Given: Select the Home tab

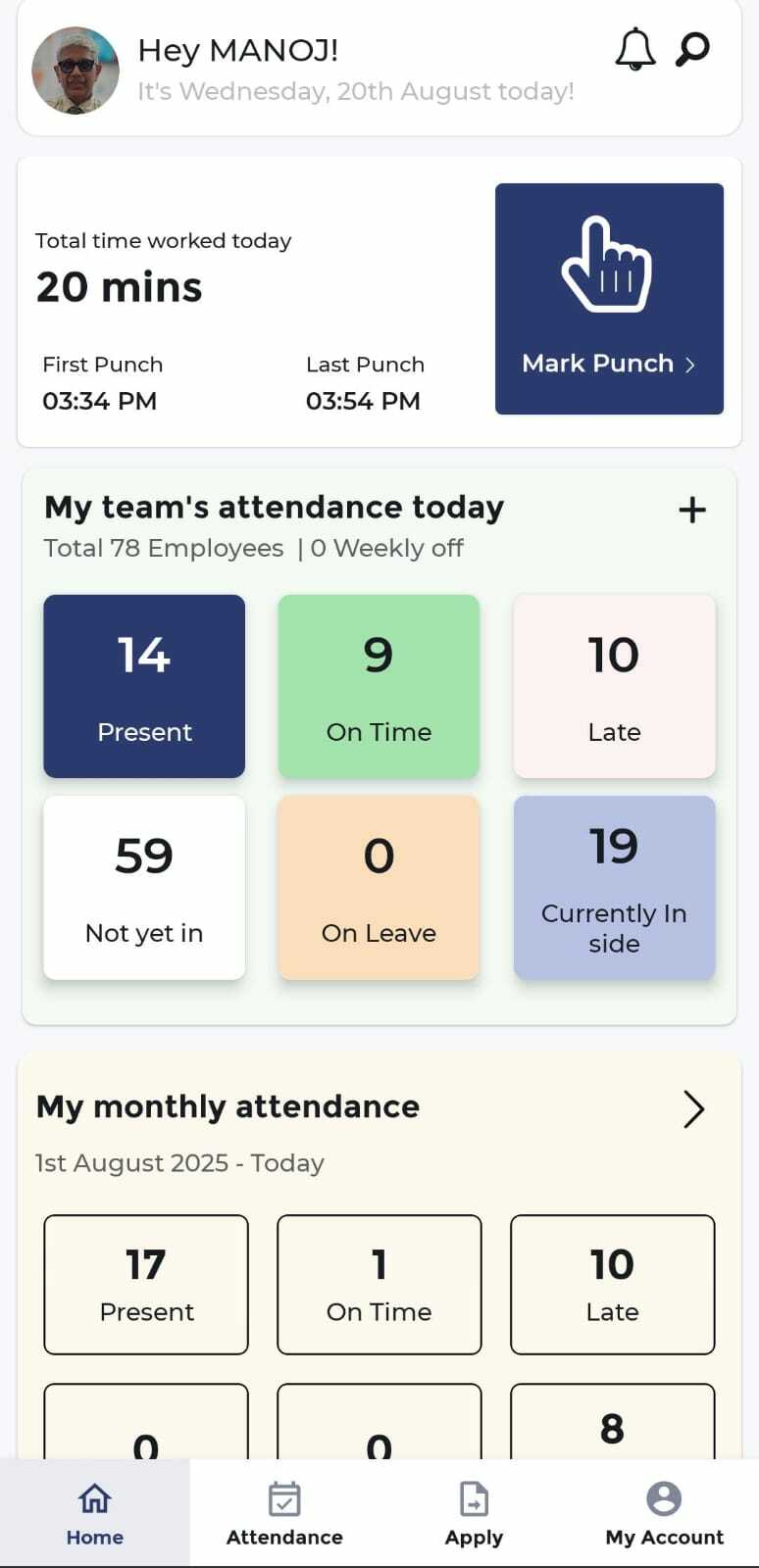Looking at the screenshot, I should [95, 1513].
